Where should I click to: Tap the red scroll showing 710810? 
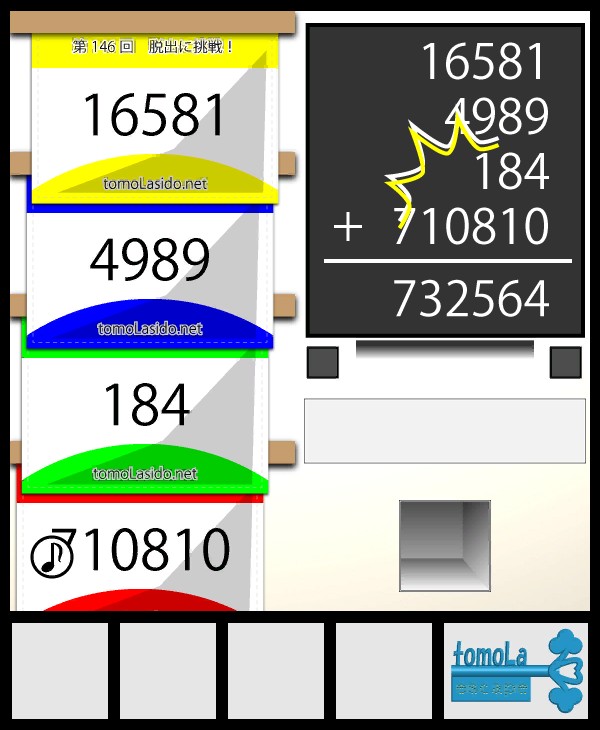click(x=150, y=555)
